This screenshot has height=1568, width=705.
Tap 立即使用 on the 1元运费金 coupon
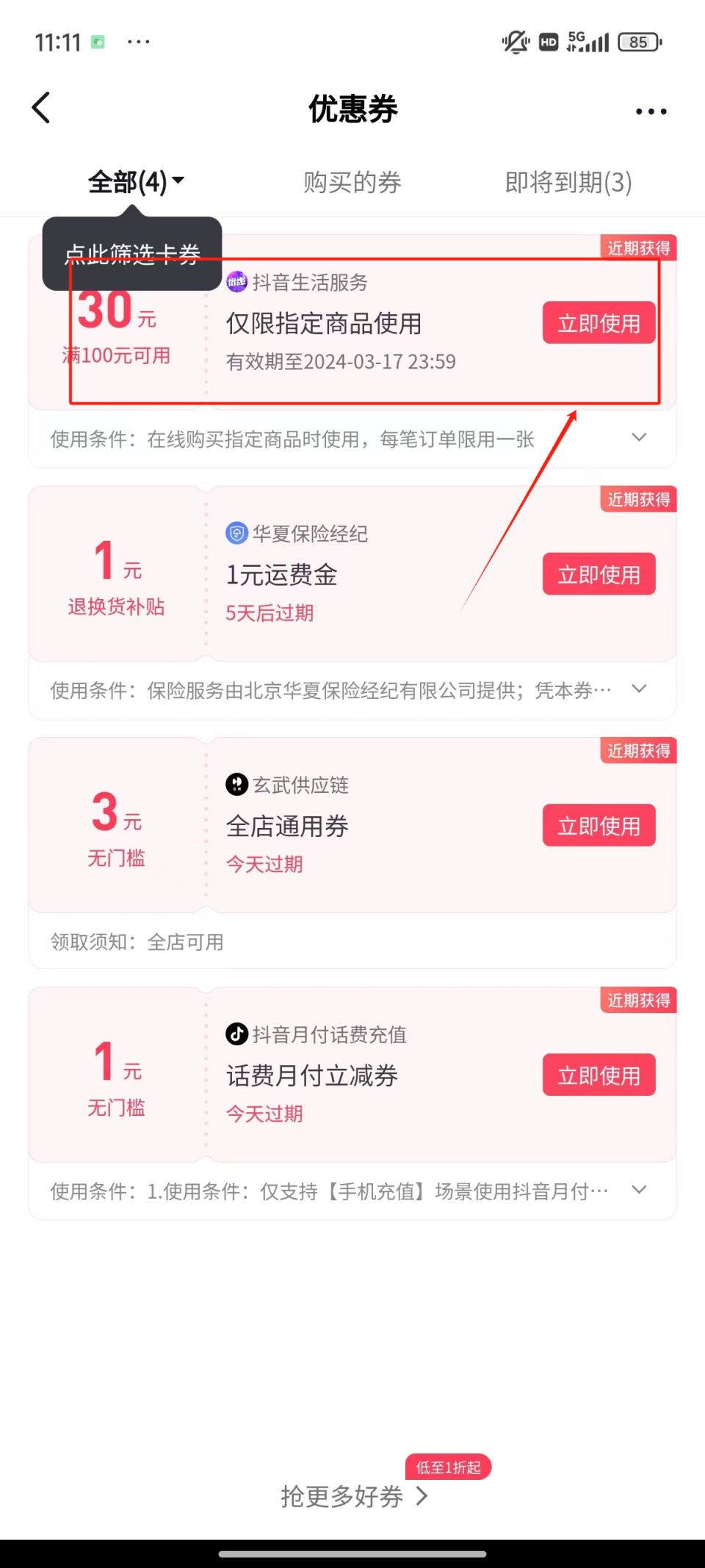(x=599, y=574)
